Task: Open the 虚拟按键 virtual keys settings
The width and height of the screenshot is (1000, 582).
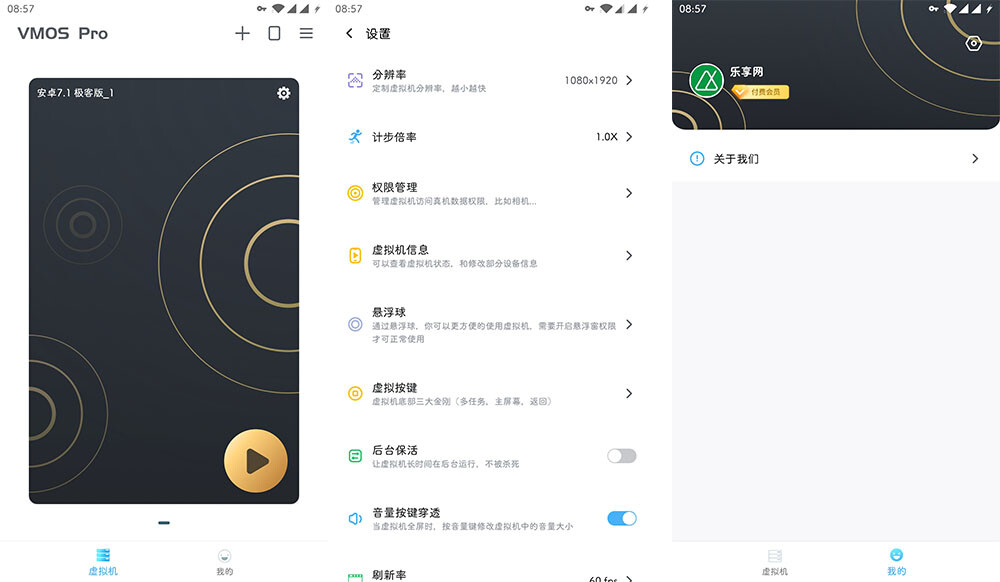Action: click(x=490, y=394)
